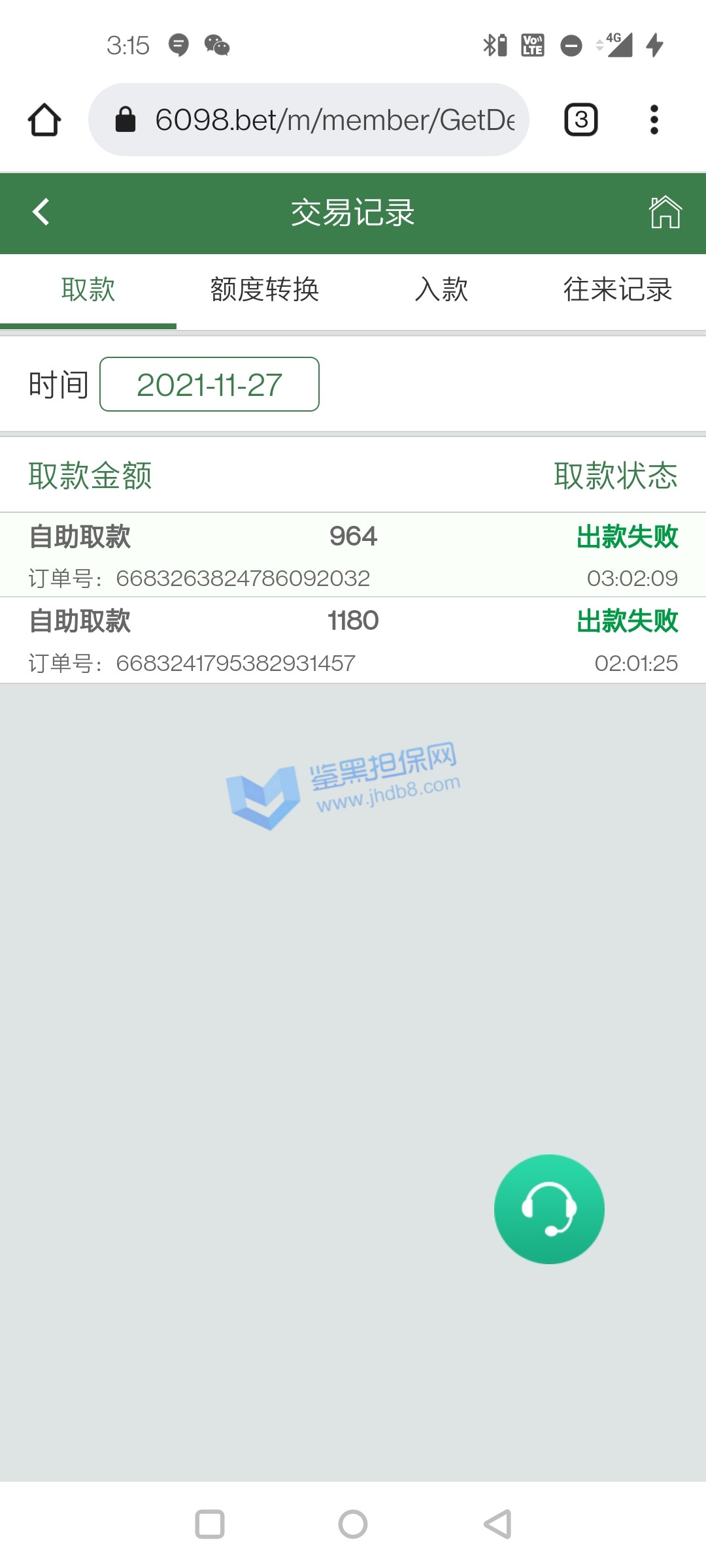Viewport: 706px width, 1568px height.
Task: Contact customer service via headset button
Action: [549, 1209]
